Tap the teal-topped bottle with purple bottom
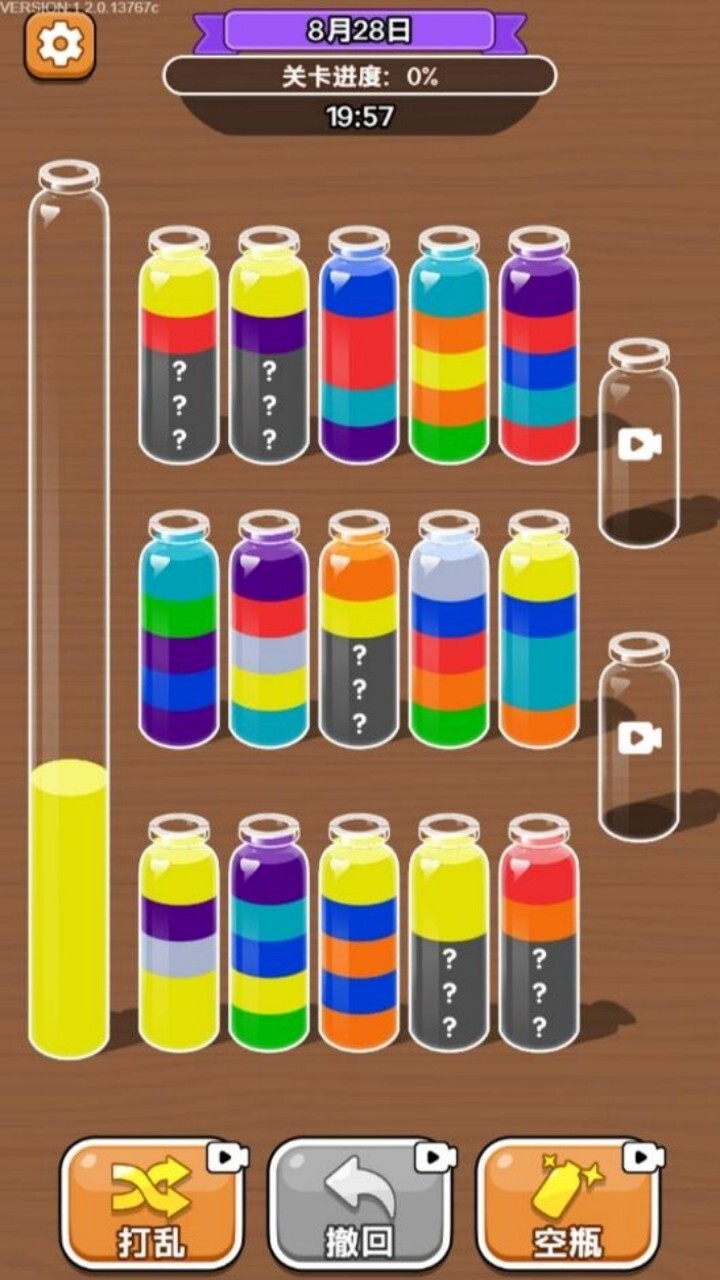Viewport: 720px width, 1280px height. coord(179,630)
